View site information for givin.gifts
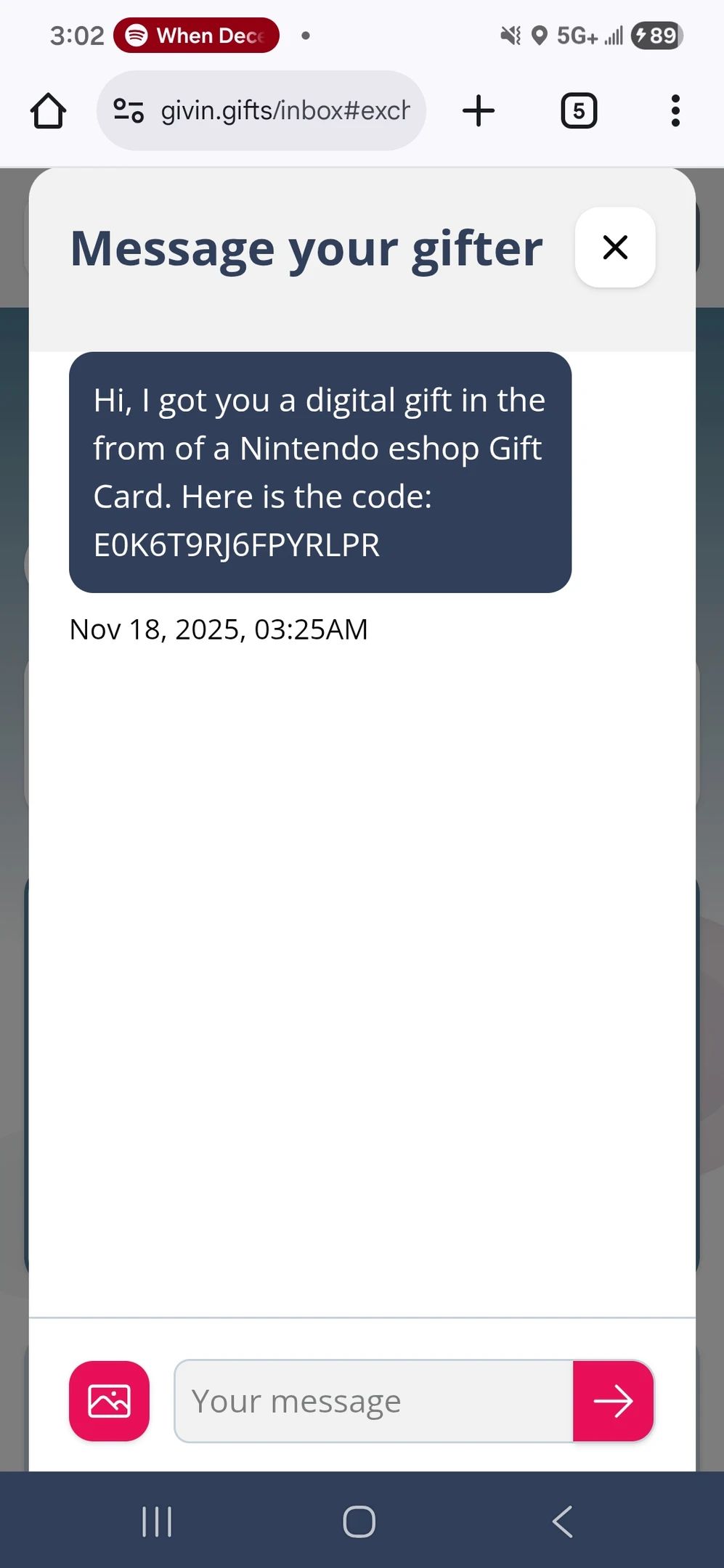 [129, 111]
